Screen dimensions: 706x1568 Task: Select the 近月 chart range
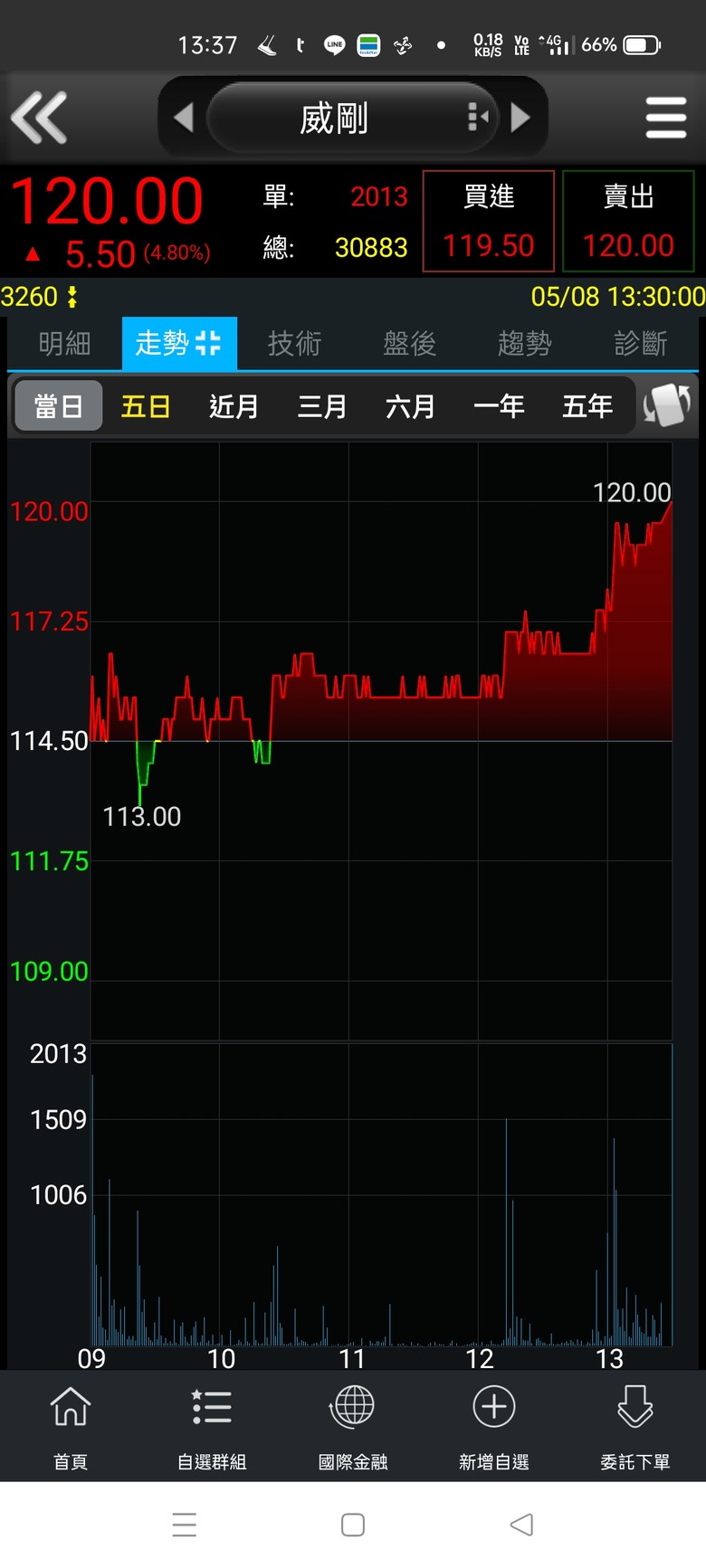coord(234,406)
